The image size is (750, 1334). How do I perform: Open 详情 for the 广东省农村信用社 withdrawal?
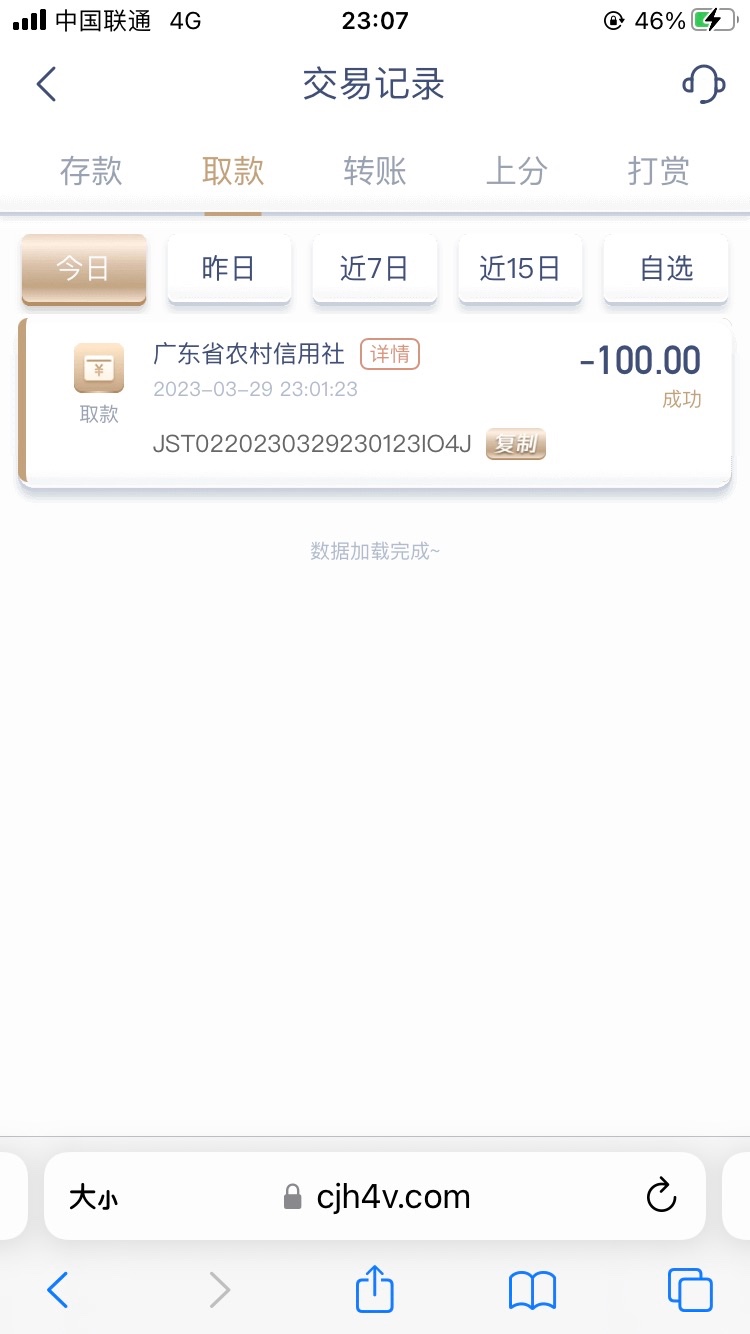coord(390,354)
